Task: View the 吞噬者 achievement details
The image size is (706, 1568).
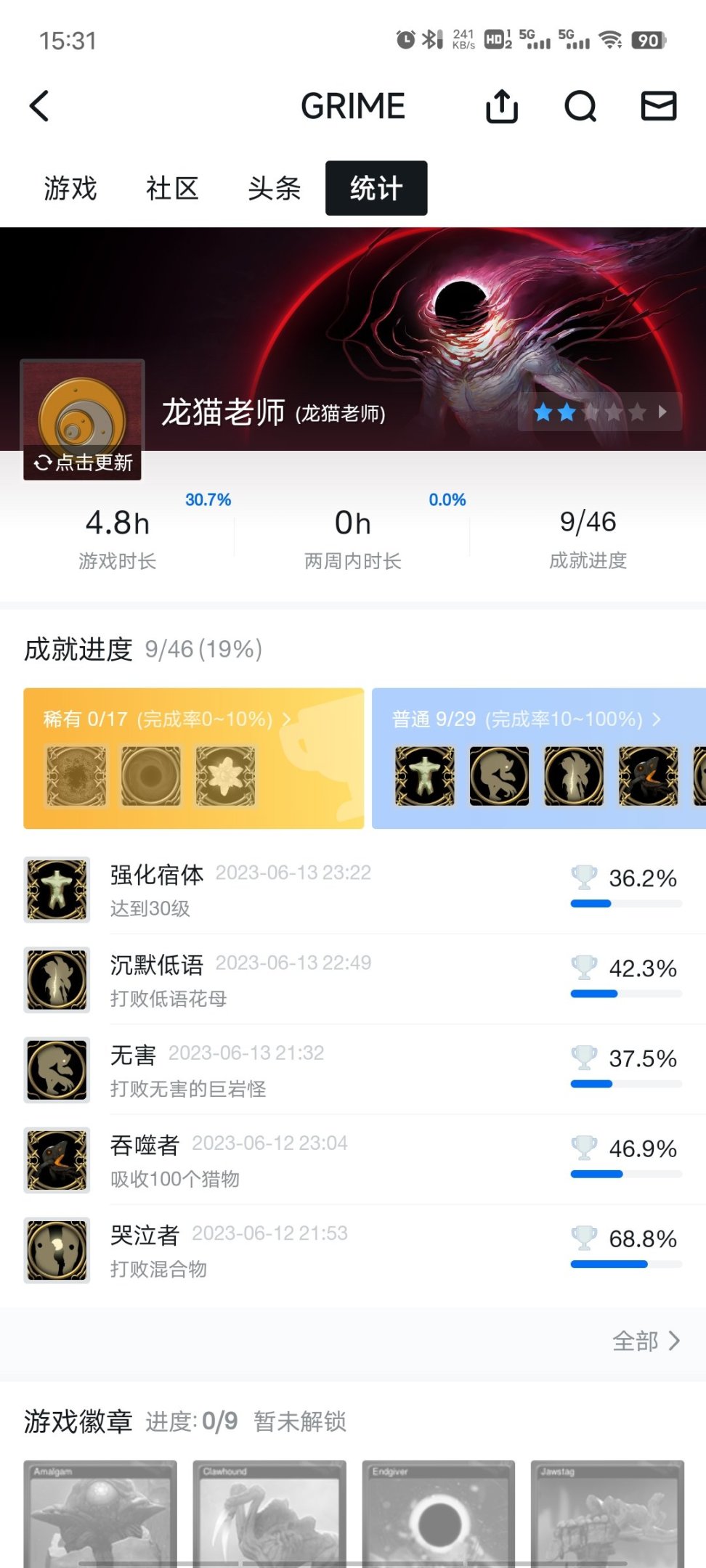Action: click(x=352, y=1159)
